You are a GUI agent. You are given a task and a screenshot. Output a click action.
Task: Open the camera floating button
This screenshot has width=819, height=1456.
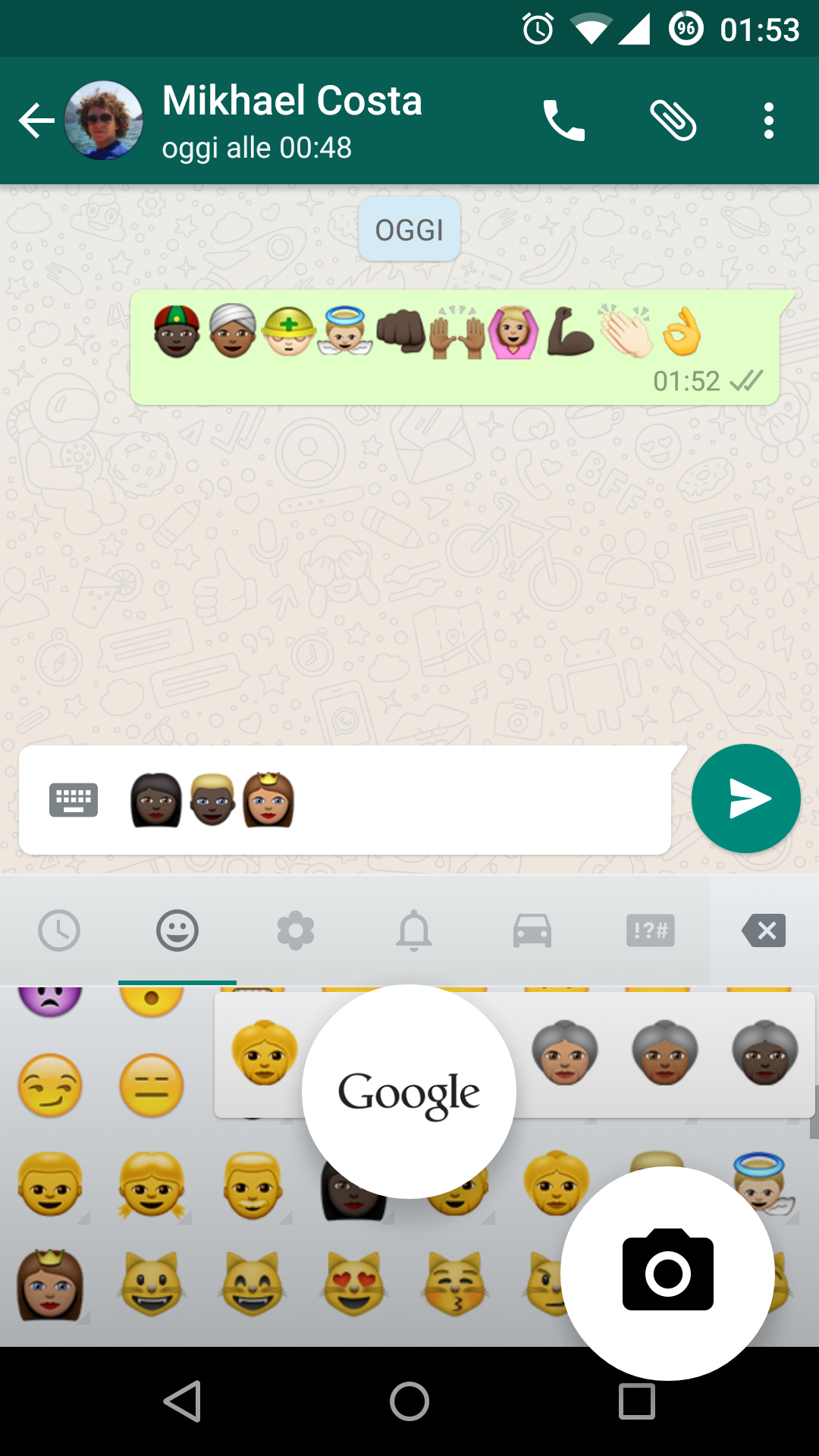667,1273
